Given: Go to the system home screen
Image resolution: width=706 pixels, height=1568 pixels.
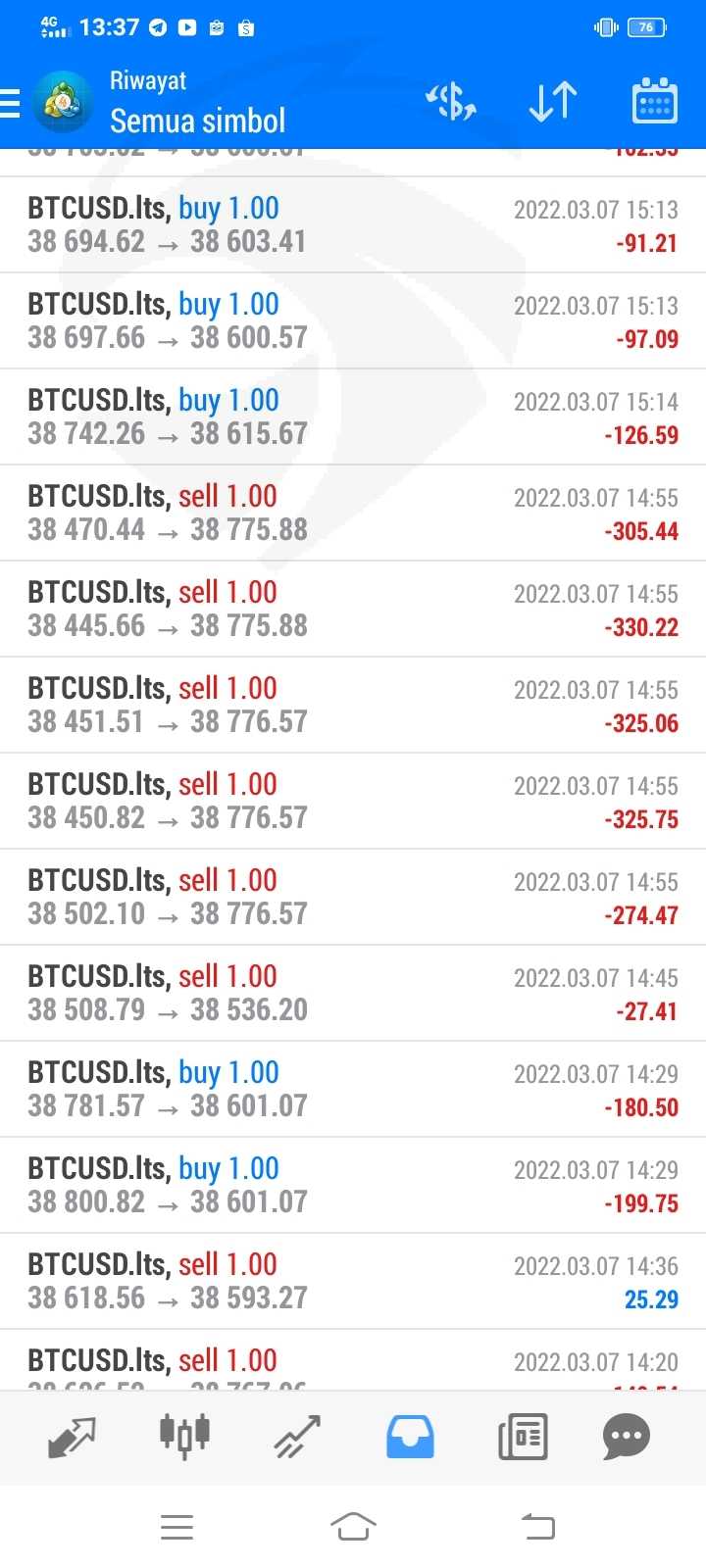Looking at the screenshot, I should coord(353,1527).
